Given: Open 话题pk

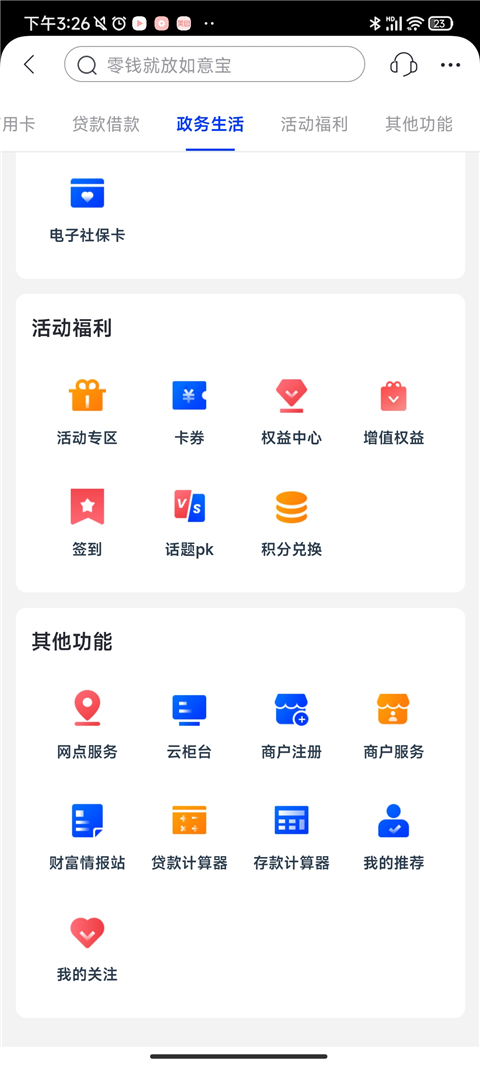Looking at the screenshot, I should (189, 523).
